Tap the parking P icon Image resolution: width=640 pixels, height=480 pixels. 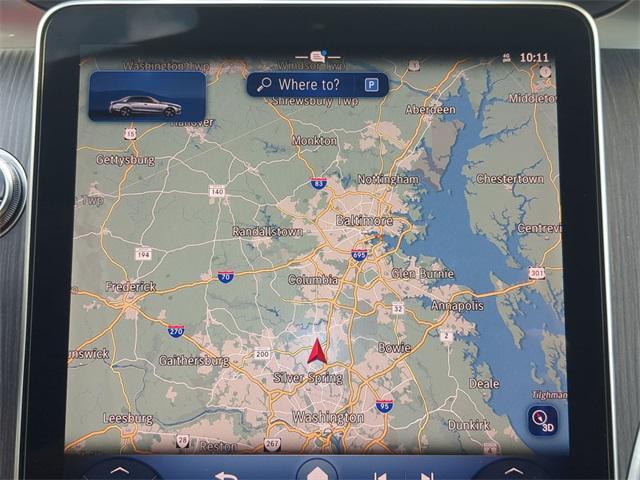click(x=372, y=85)
